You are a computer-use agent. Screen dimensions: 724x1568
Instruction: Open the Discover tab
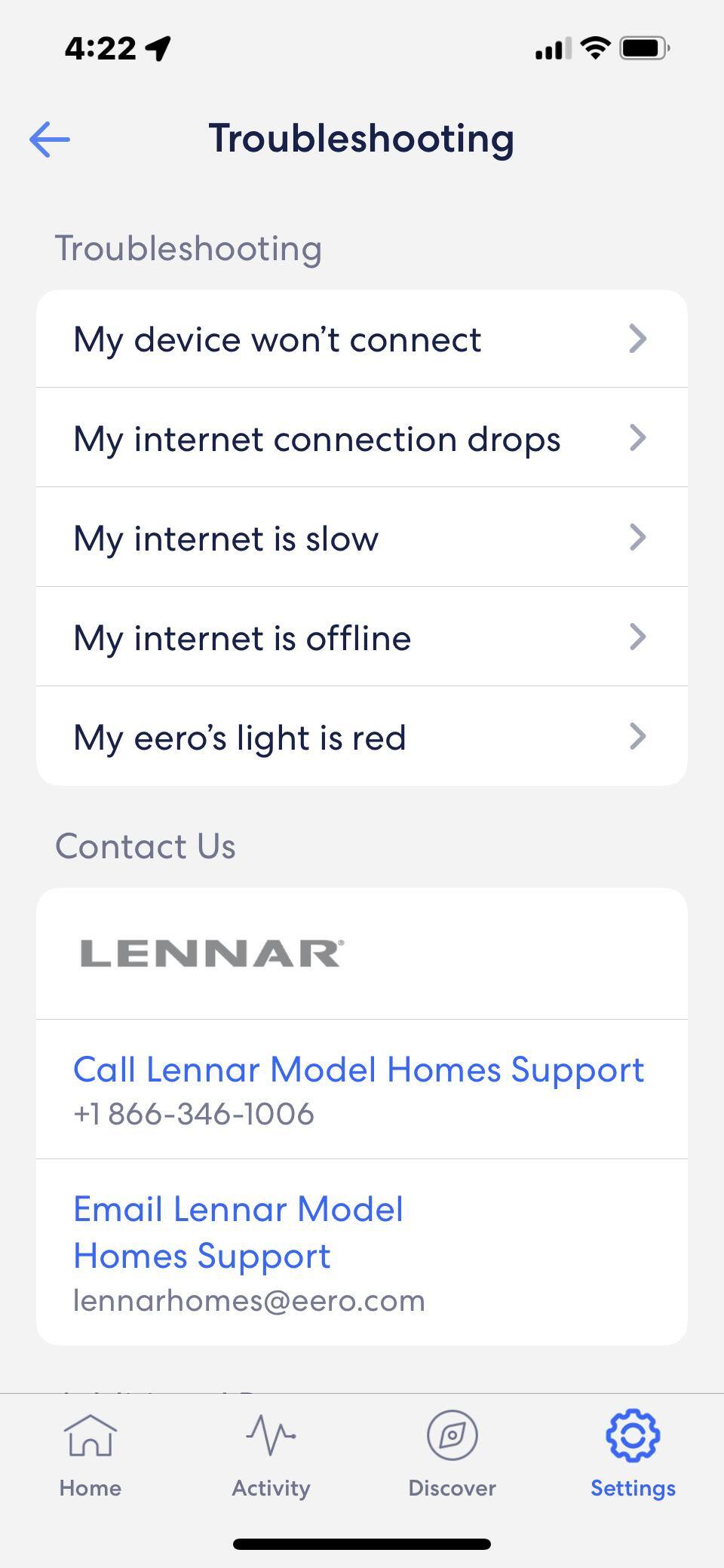pos(452,1456)
